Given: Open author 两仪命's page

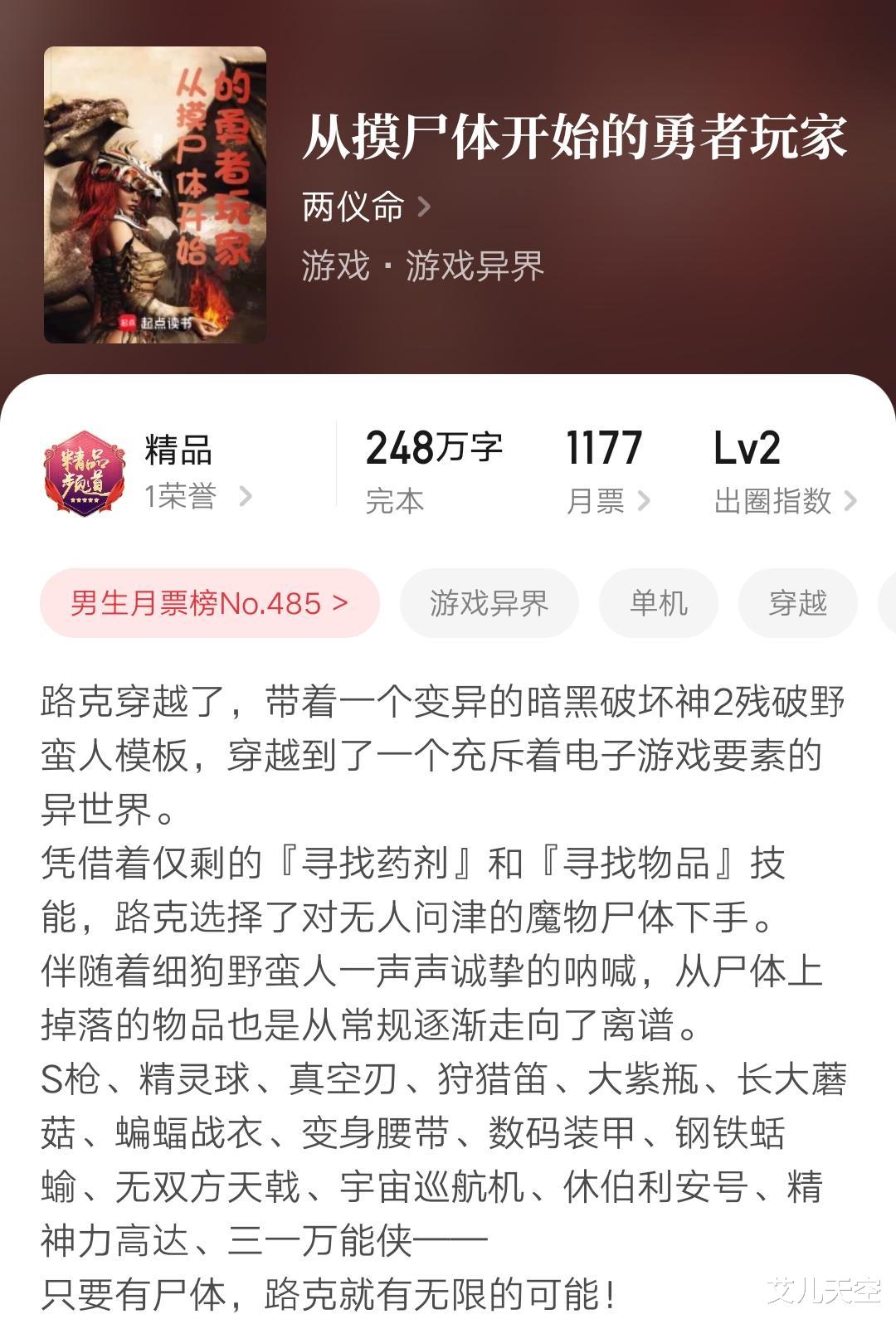Looking at the screenshot, I should (x=366, y=207).
